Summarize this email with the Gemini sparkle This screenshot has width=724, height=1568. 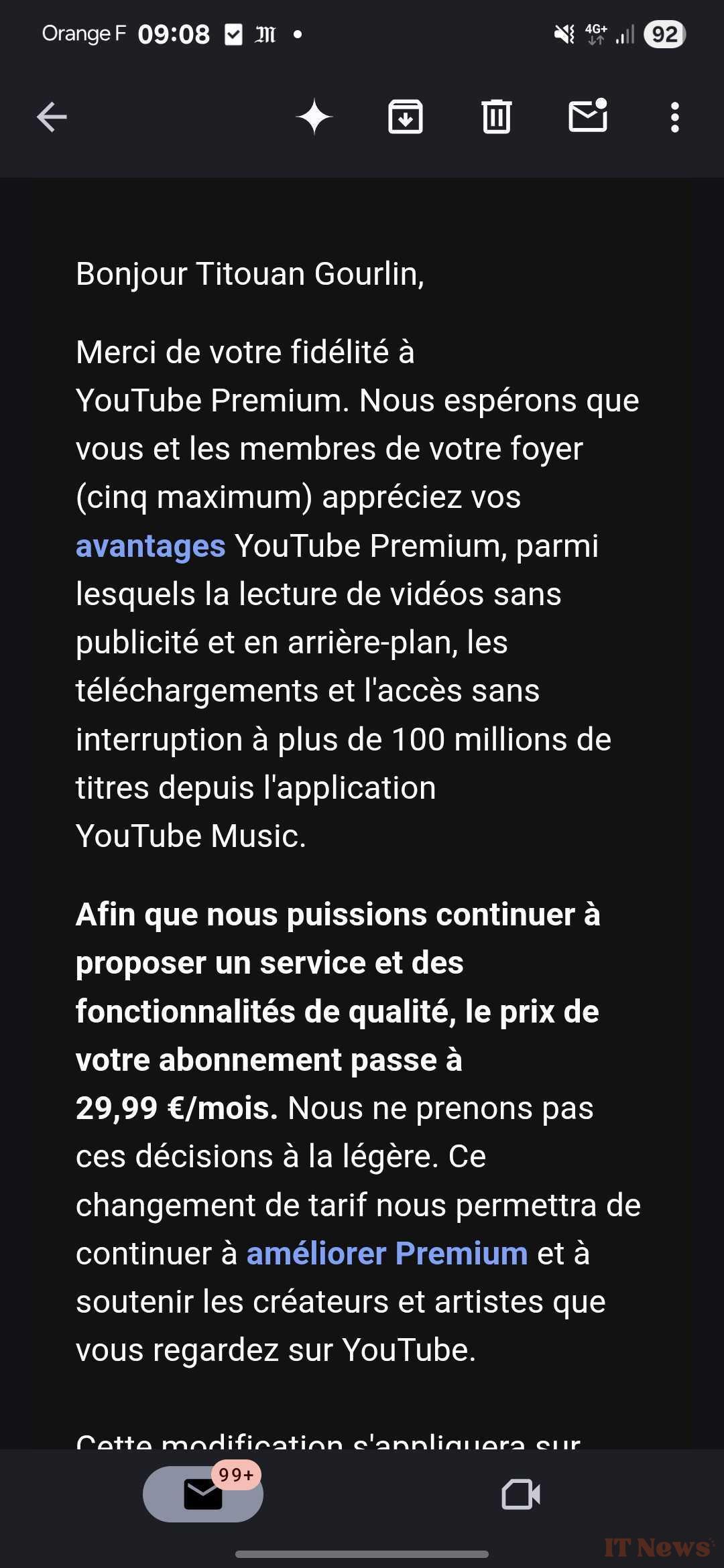coord(314,117)
